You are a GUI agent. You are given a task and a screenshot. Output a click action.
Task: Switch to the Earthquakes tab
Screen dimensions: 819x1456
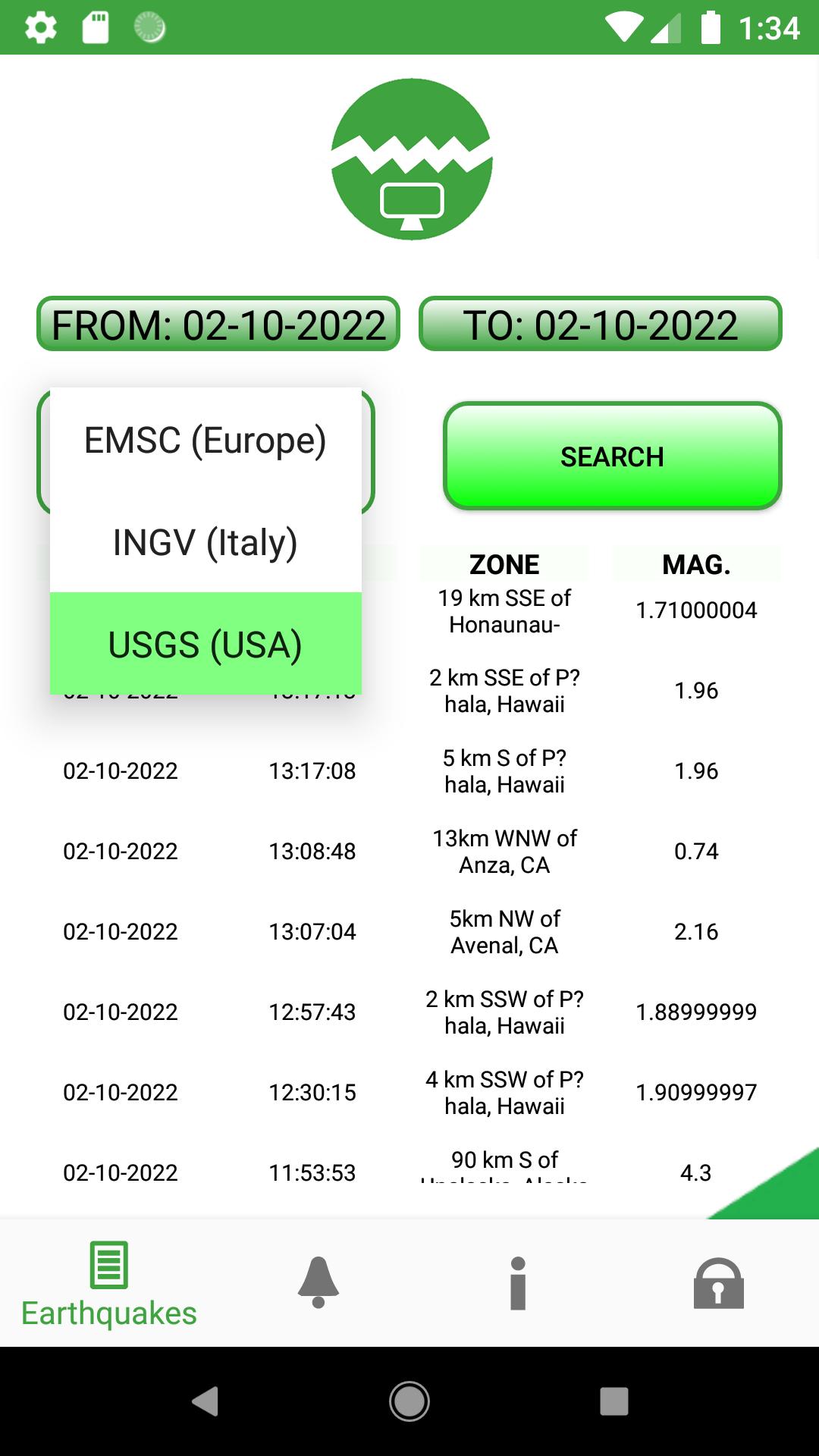click(x=109, y=1283)
